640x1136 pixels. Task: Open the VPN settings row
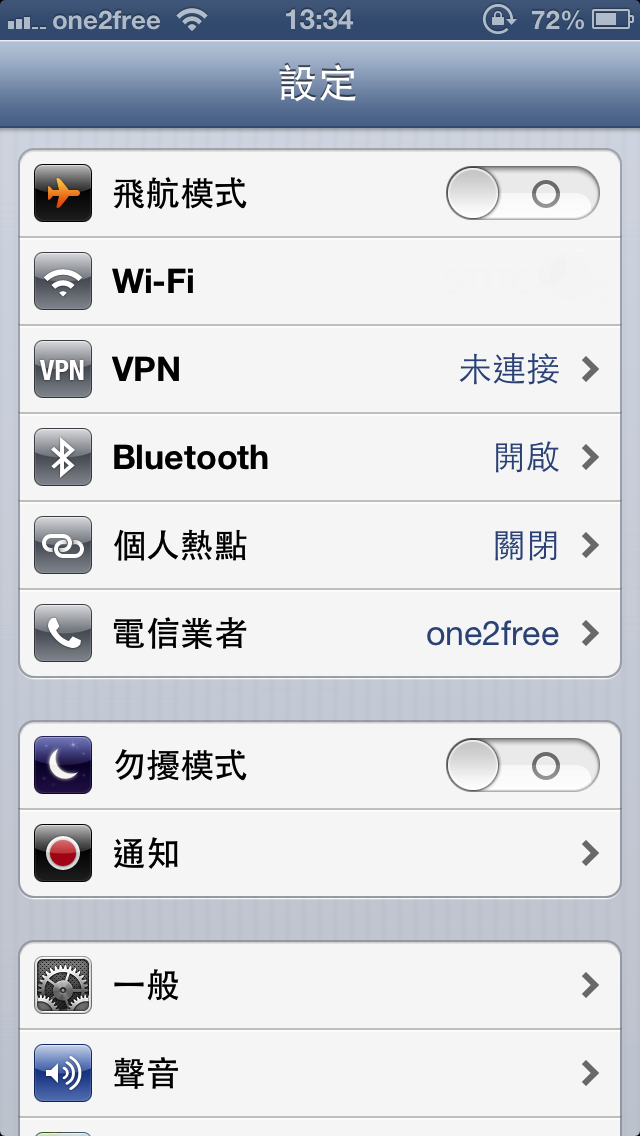tap(320, 369)
